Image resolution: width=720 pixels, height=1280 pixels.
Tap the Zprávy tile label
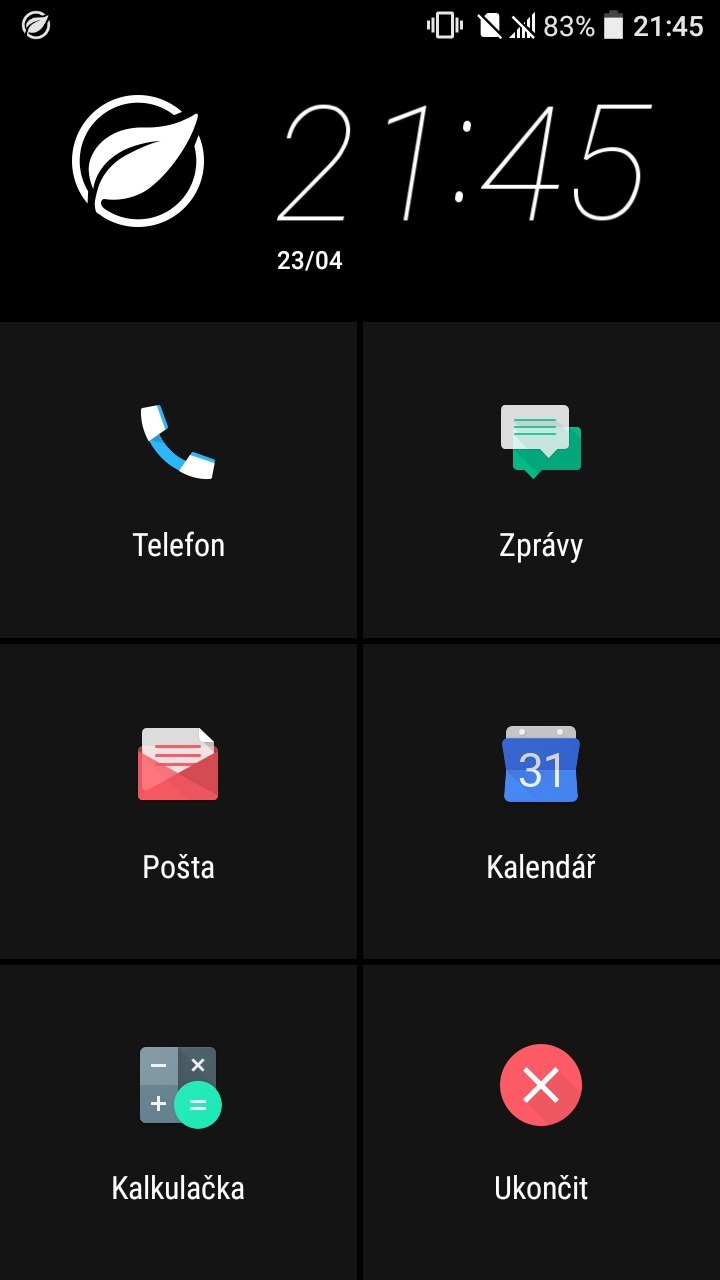pos(540,545)
